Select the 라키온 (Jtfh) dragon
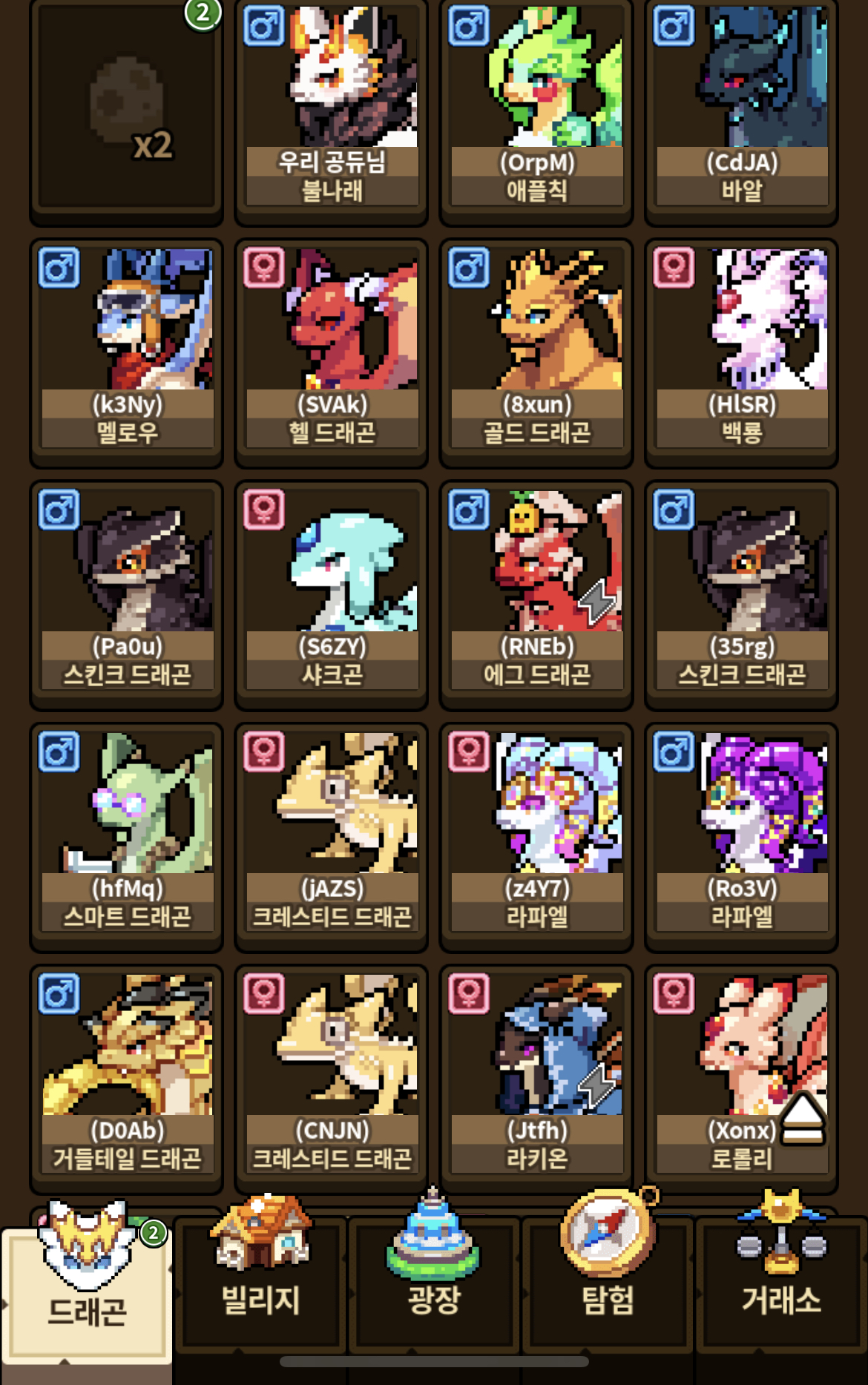This screenshot has height=1385, width=868. point(536,1079)
